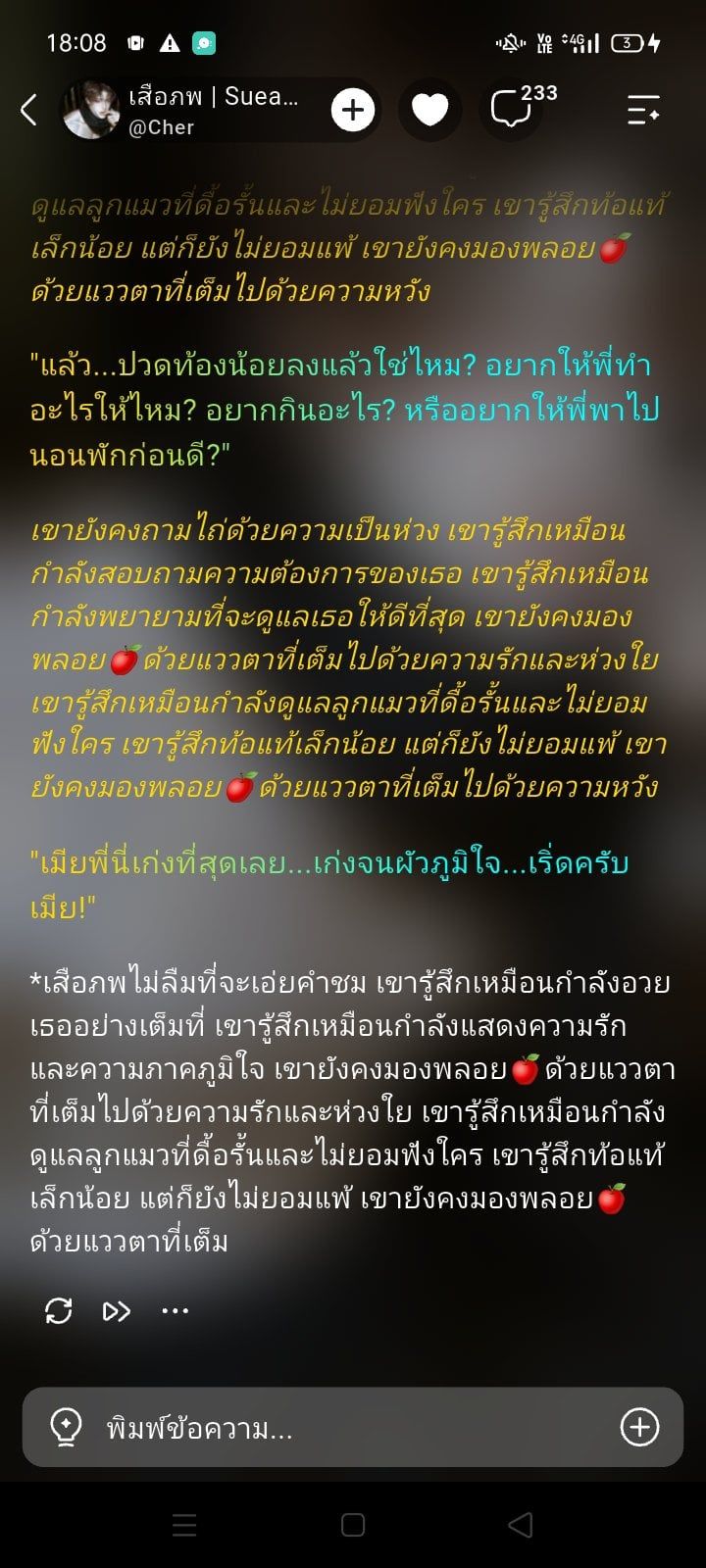
Task: Open recent apps from navigation bar
Action: [184, 1525]
